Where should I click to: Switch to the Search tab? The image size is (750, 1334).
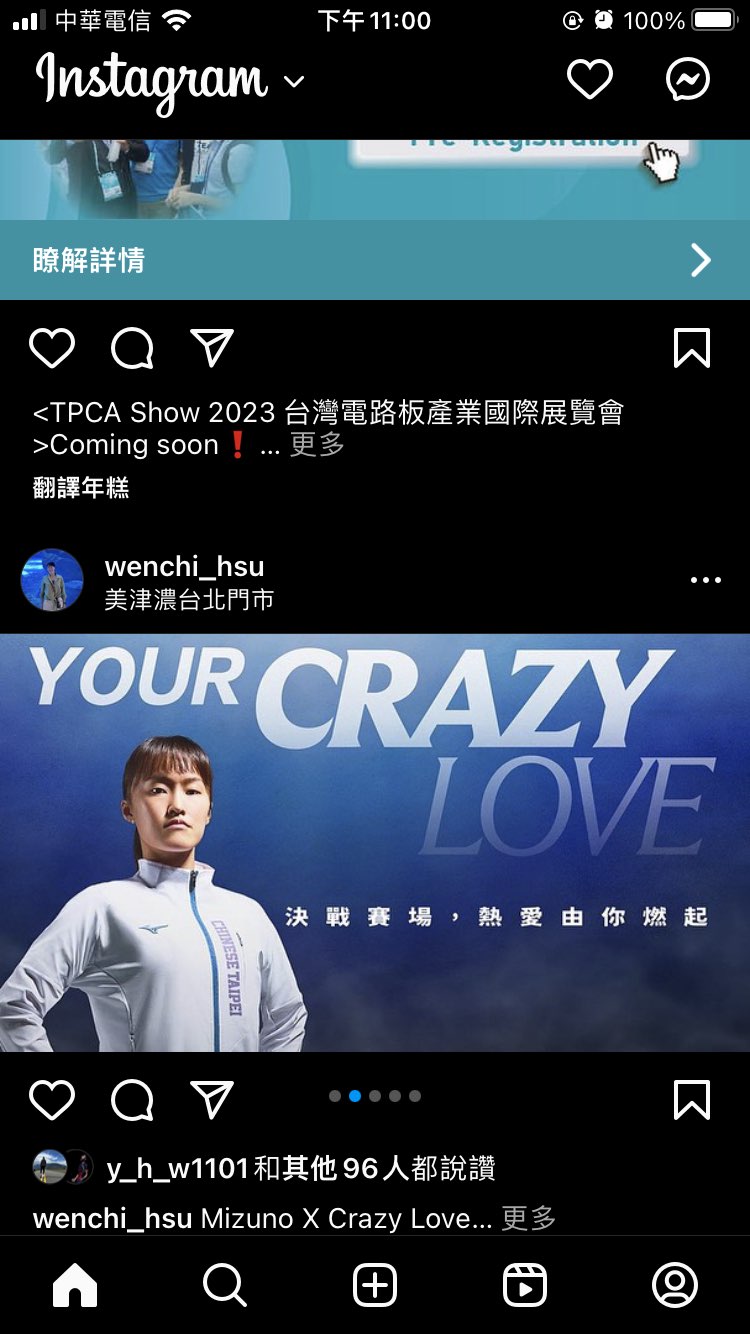click(224, 1285)
